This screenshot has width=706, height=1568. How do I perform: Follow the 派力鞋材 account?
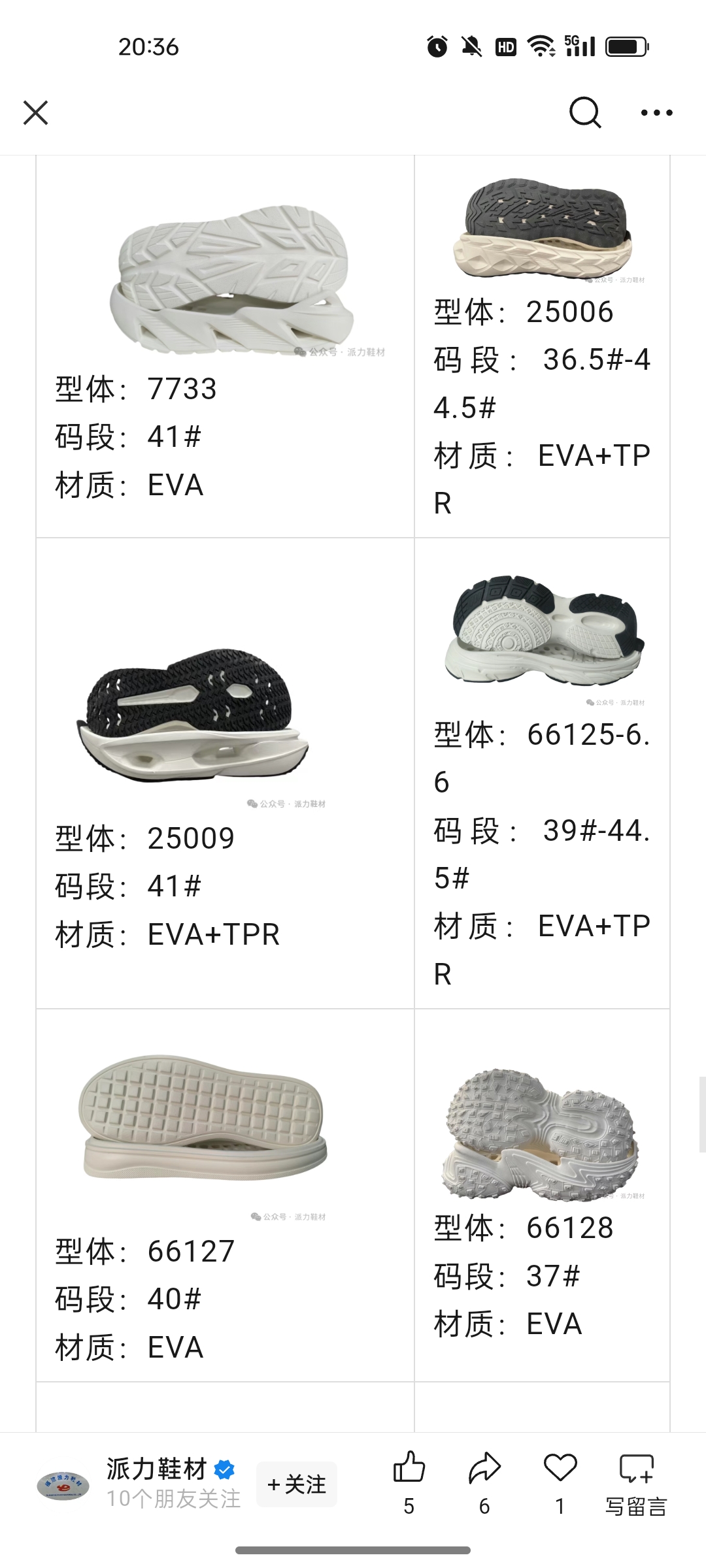click(297, 1484)
